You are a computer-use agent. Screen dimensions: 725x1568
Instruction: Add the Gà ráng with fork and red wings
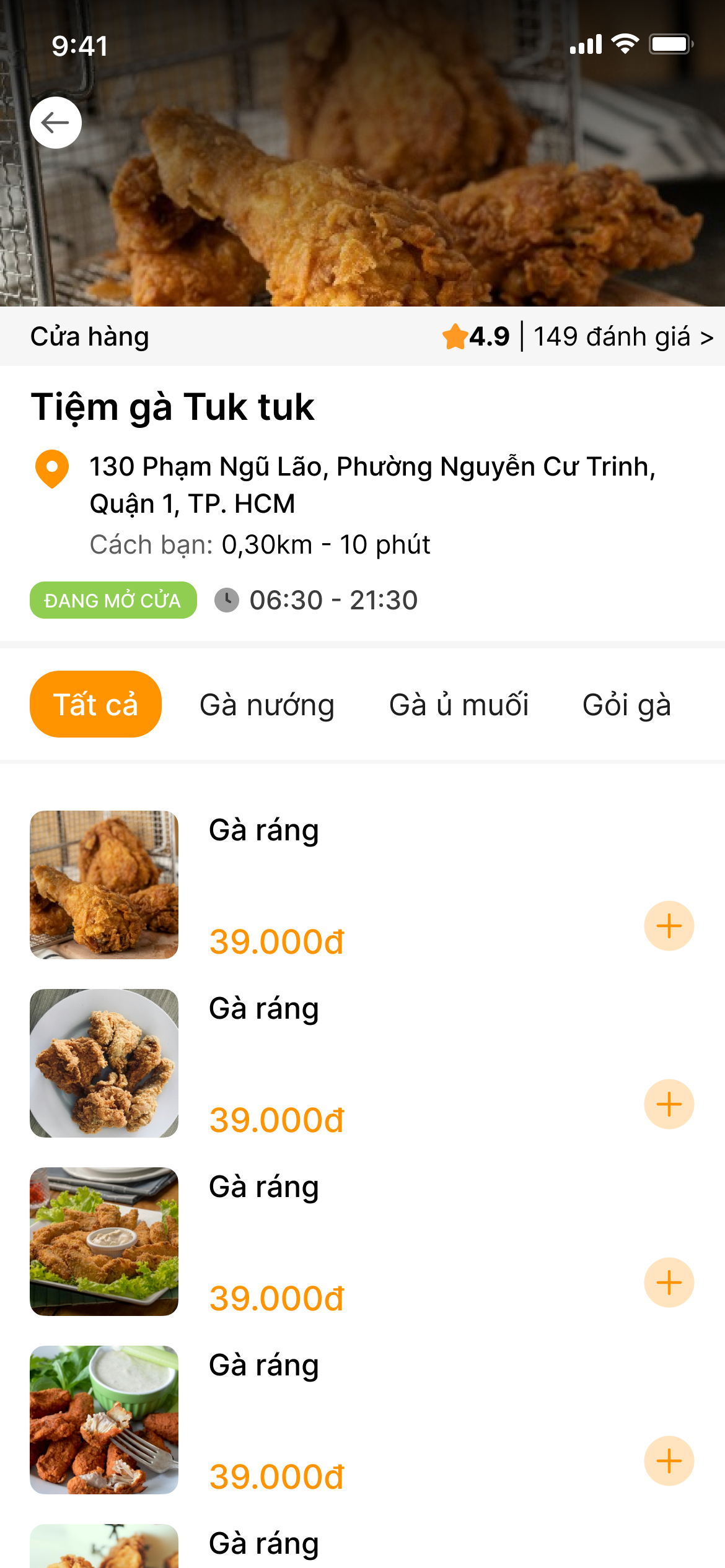point(669,1461)
